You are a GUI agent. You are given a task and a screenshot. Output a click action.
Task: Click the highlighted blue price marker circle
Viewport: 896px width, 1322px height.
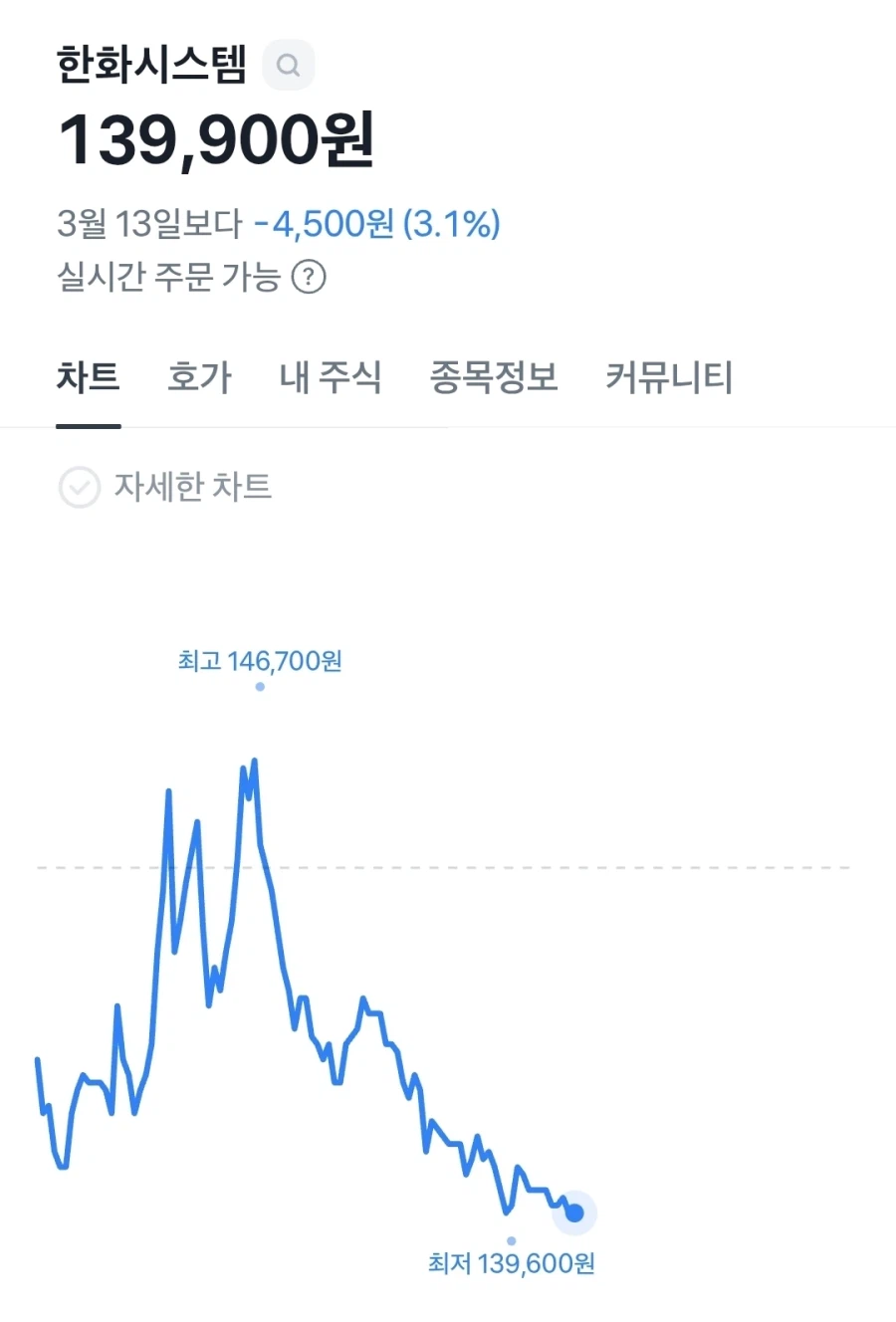[573, 1212]
